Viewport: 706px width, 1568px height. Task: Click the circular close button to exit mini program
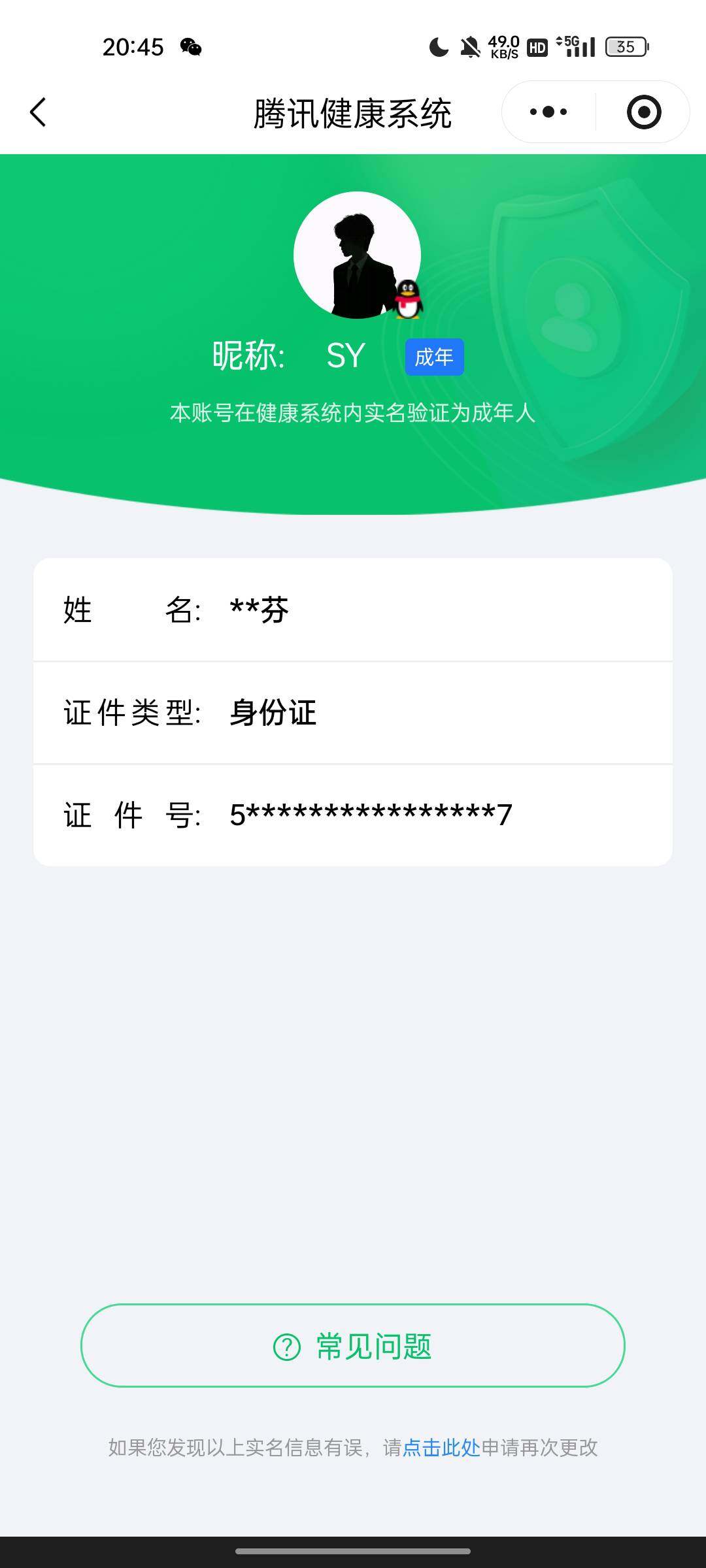[643, 111]
